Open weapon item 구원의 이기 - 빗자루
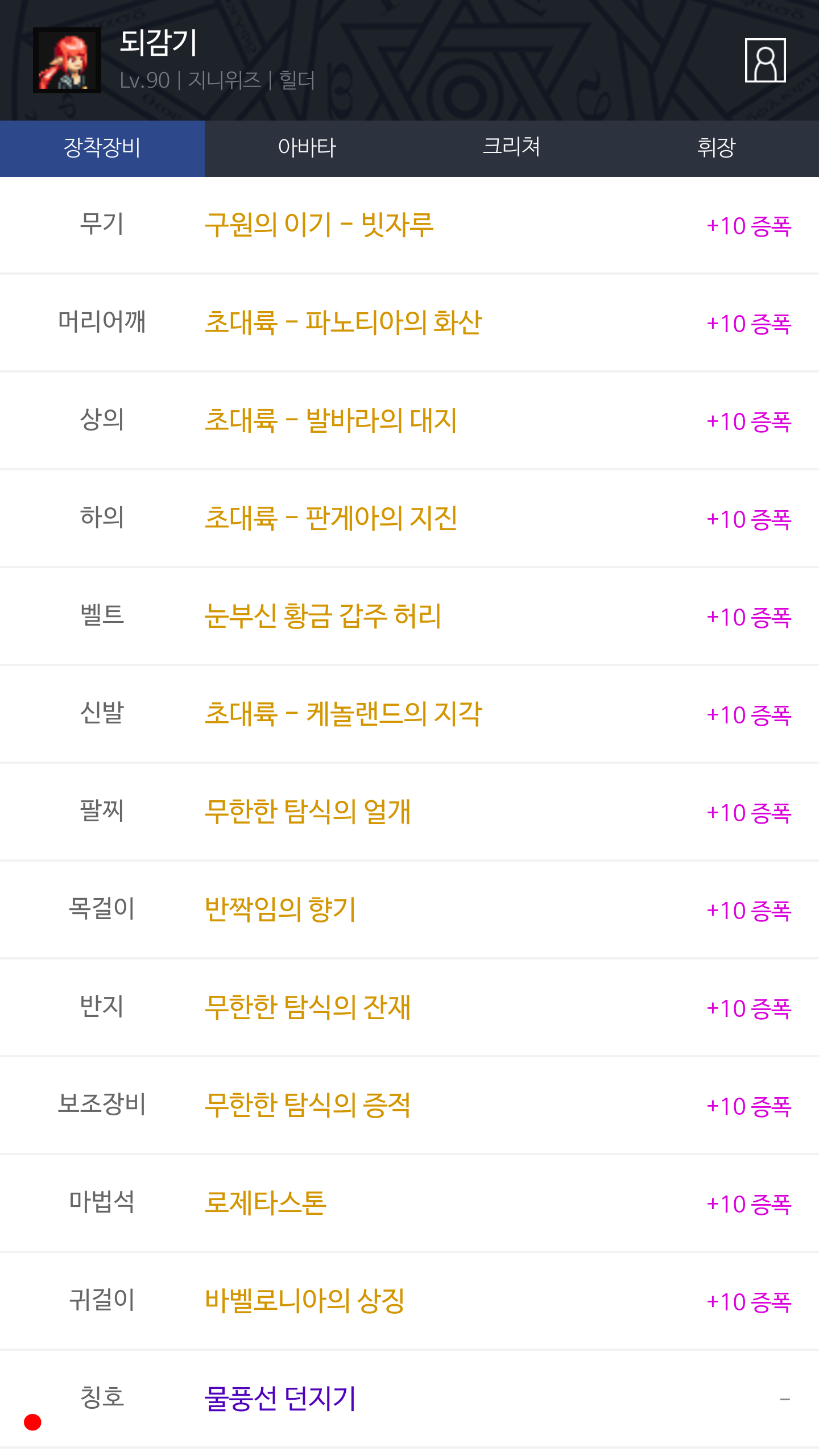The width and height of the screenshot is (819, 1456). pos(319,225)
